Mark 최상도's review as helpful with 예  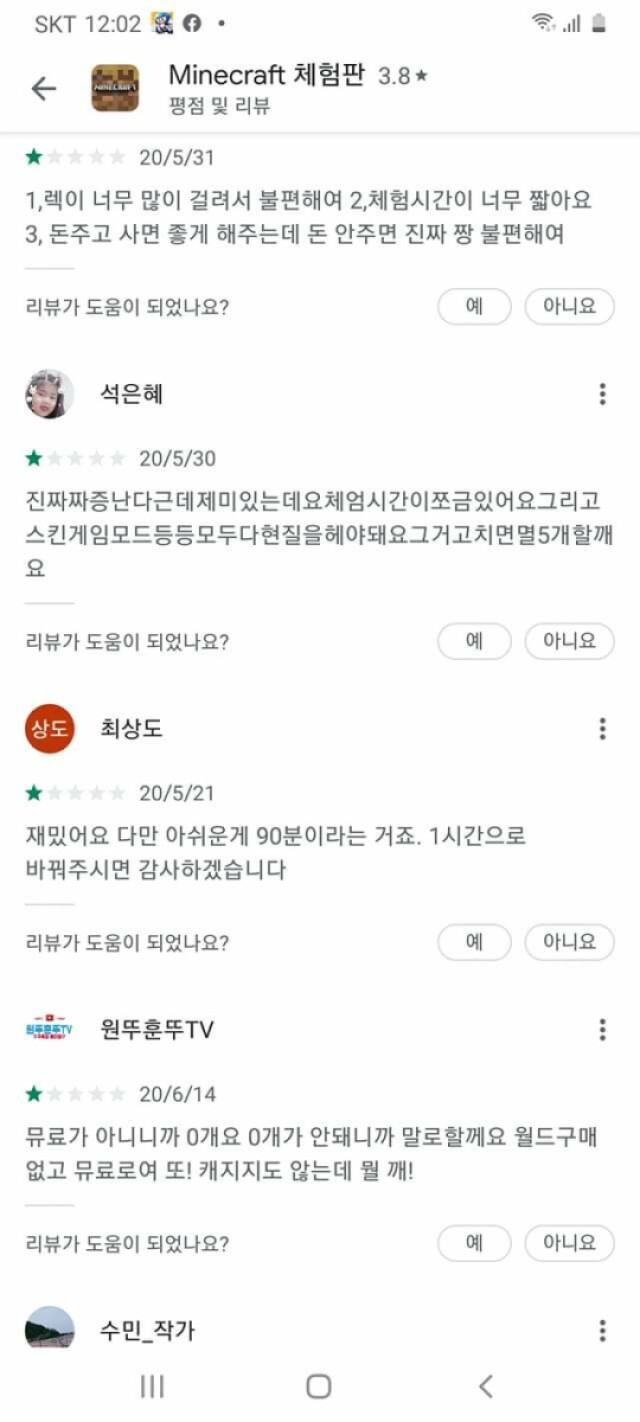click(x=474, y=942)
